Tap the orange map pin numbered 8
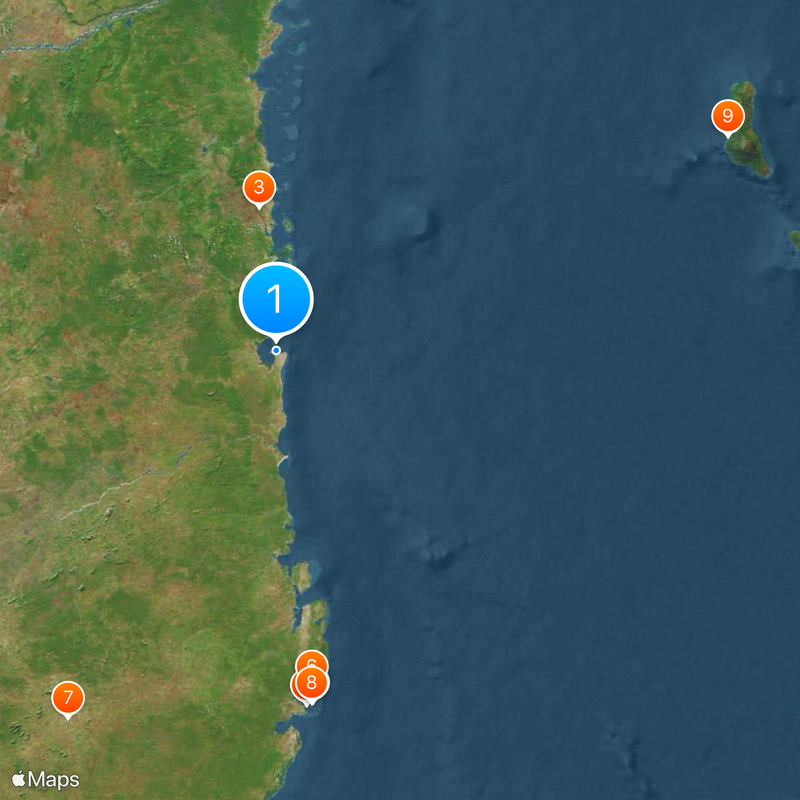 313,684
